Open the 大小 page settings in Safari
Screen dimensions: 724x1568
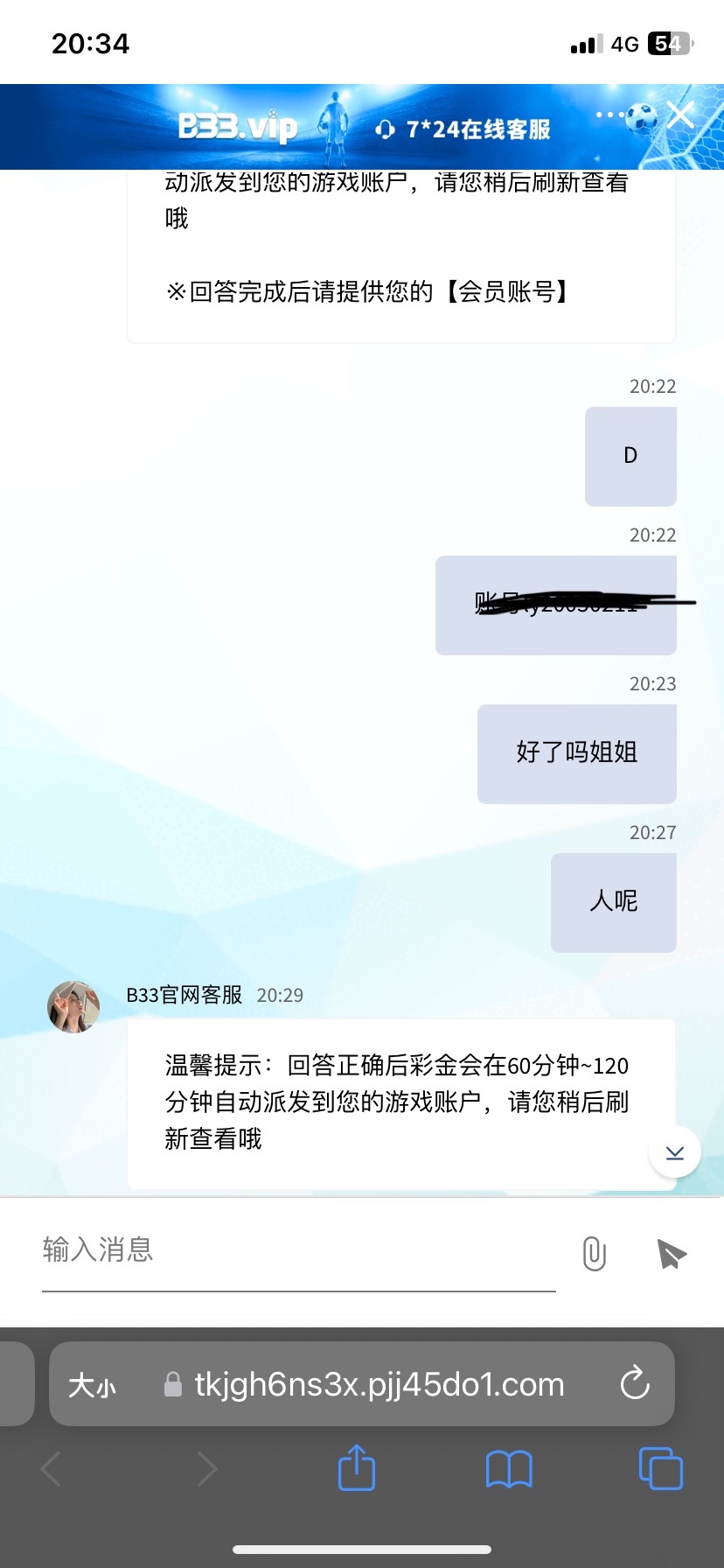pyautogui.click(x=93, y=1385)
